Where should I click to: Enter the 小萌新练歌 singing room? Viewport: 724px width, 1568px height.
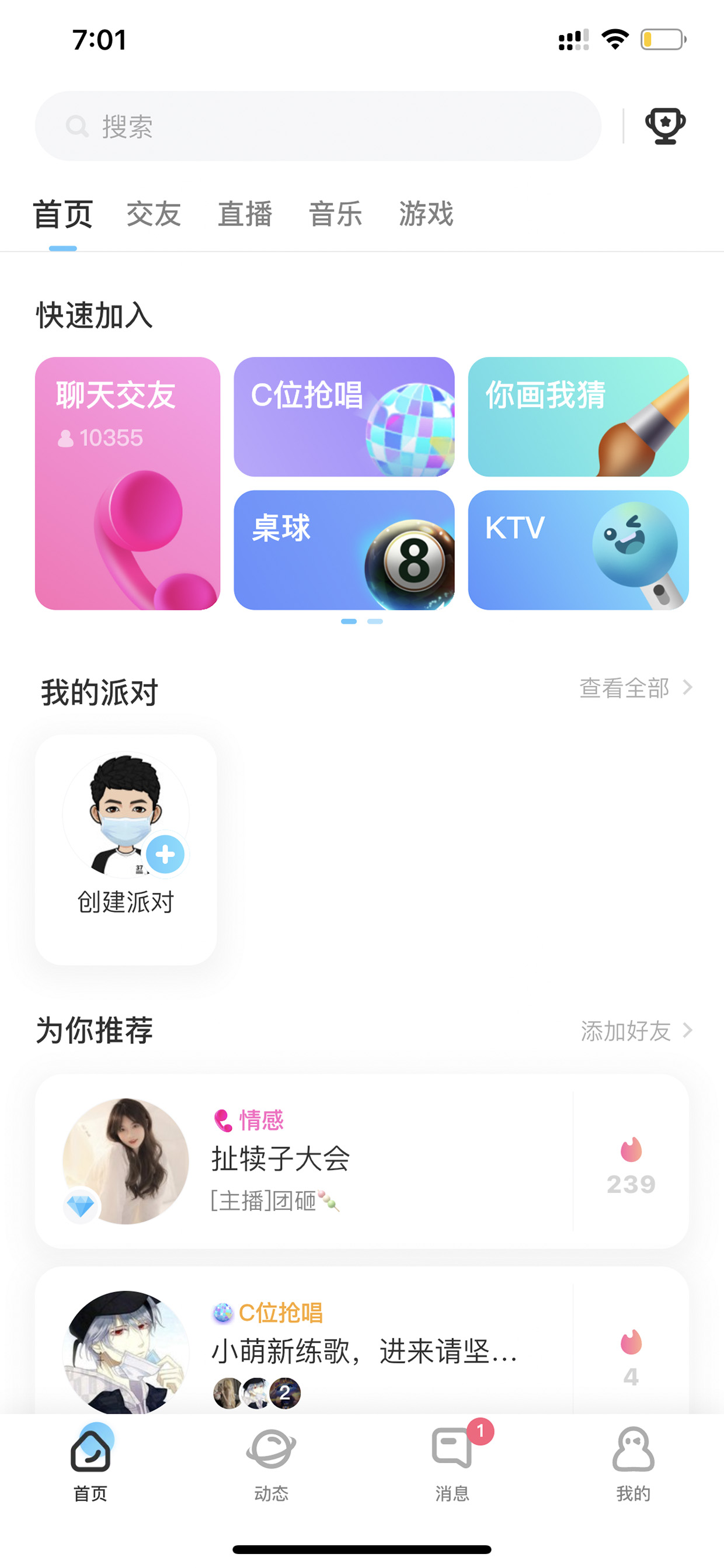point(361,1345)
